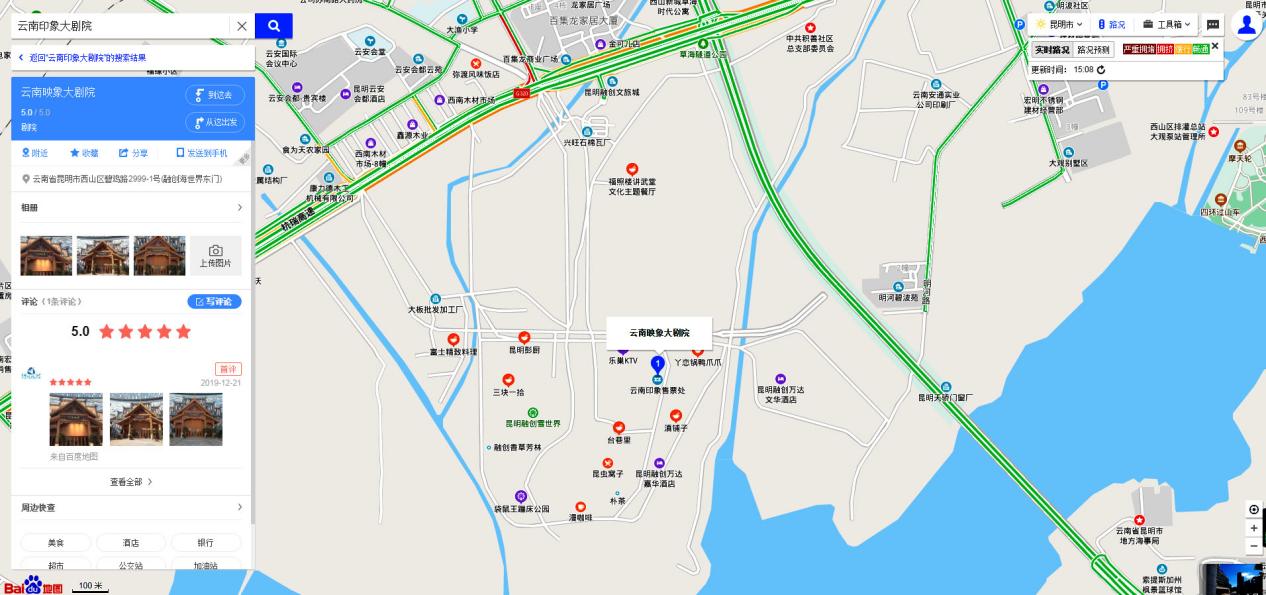Viewport: 1266px width, 595px height.
Task: View all reviews via 查看全部
Action: click(x=131, y=482)
